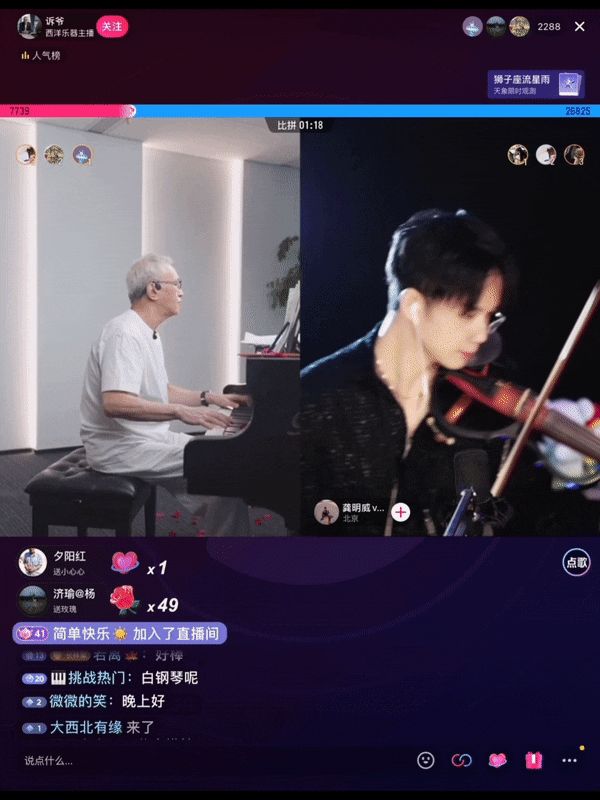Image resolution: width=600 pixels, height=800 pixels.
Task: Close the live stream room
Action: 579,27
